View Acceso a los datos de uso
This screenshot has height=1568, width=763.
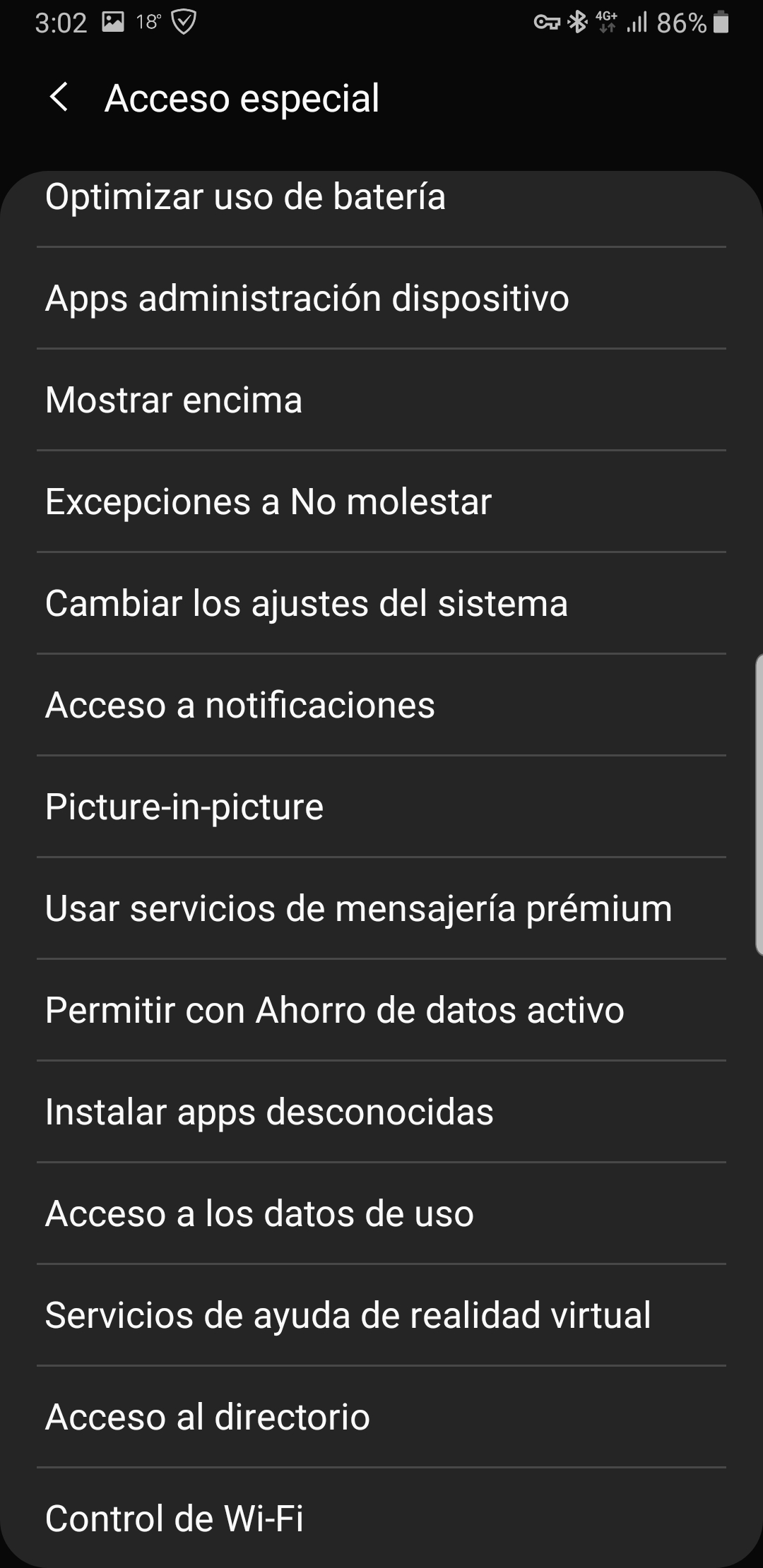pos(259,1213)
